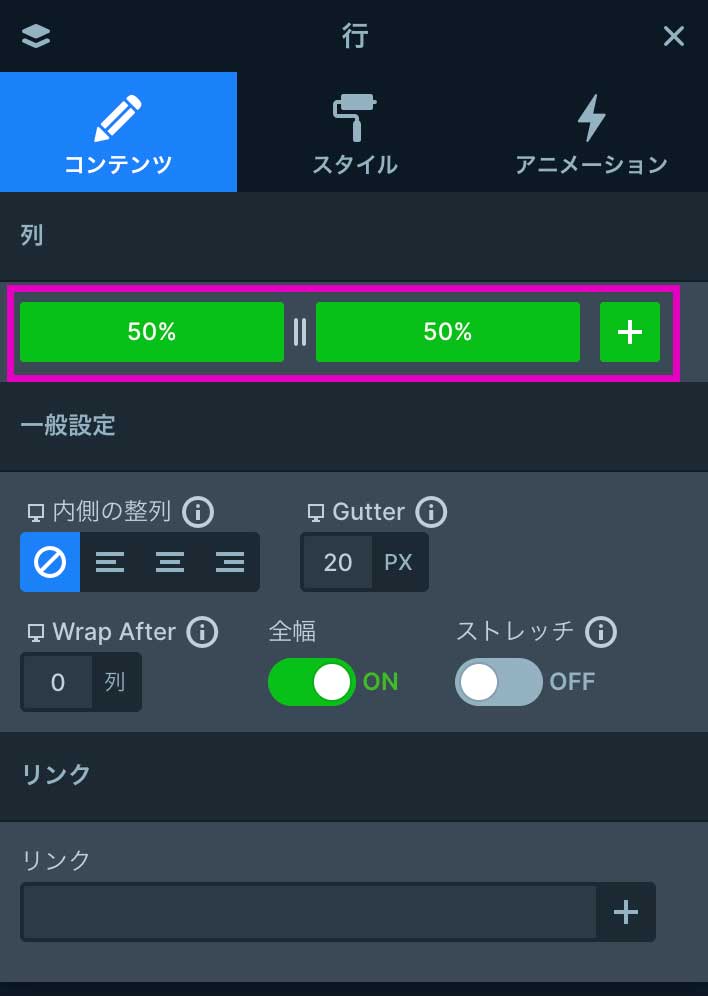The width and height of the screenshot is (708, 996).
Task: Open the layers panel icon
Action: click(35, 37)
